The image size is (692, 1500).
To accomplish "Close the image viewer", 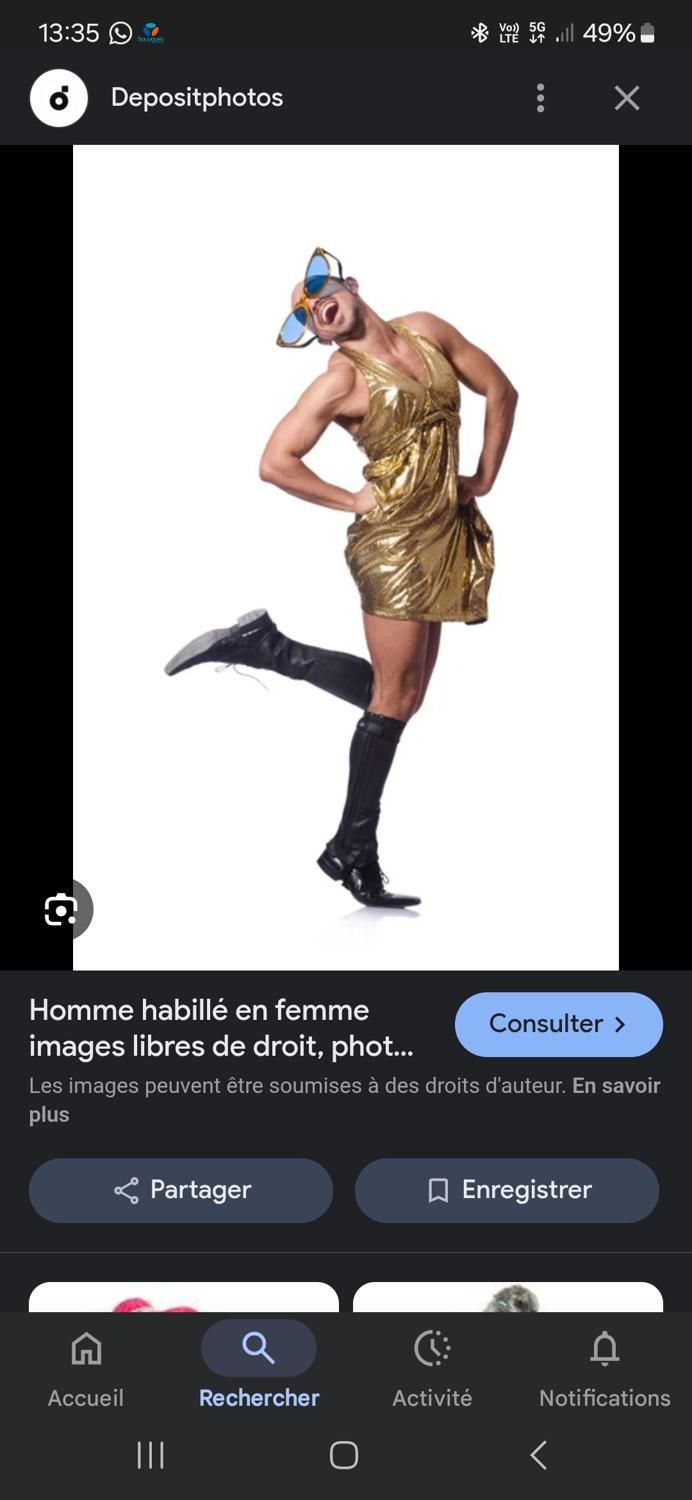I will [627, 98].
